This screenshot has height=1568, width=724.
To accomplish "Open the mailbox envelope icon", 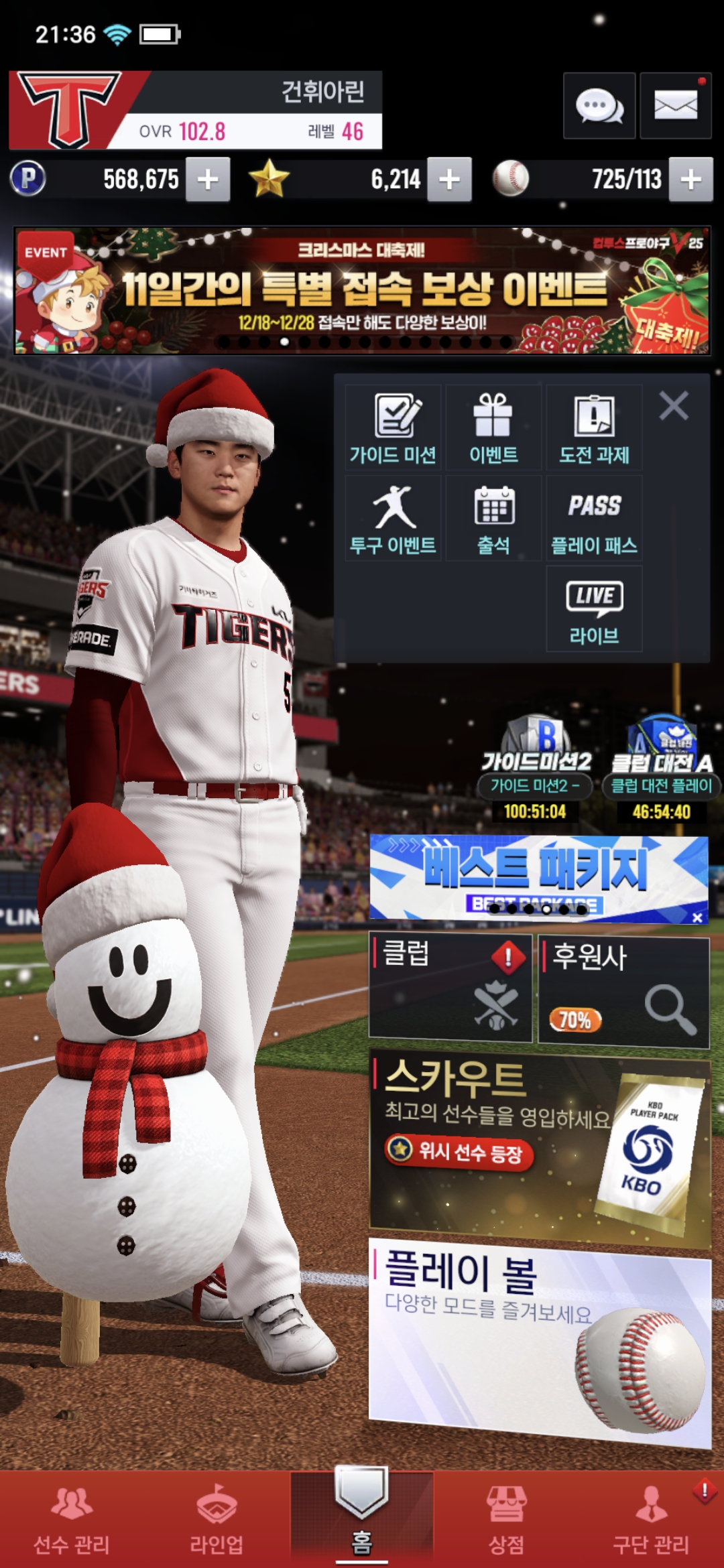I will pyautogui.click(x=675, y=106).
